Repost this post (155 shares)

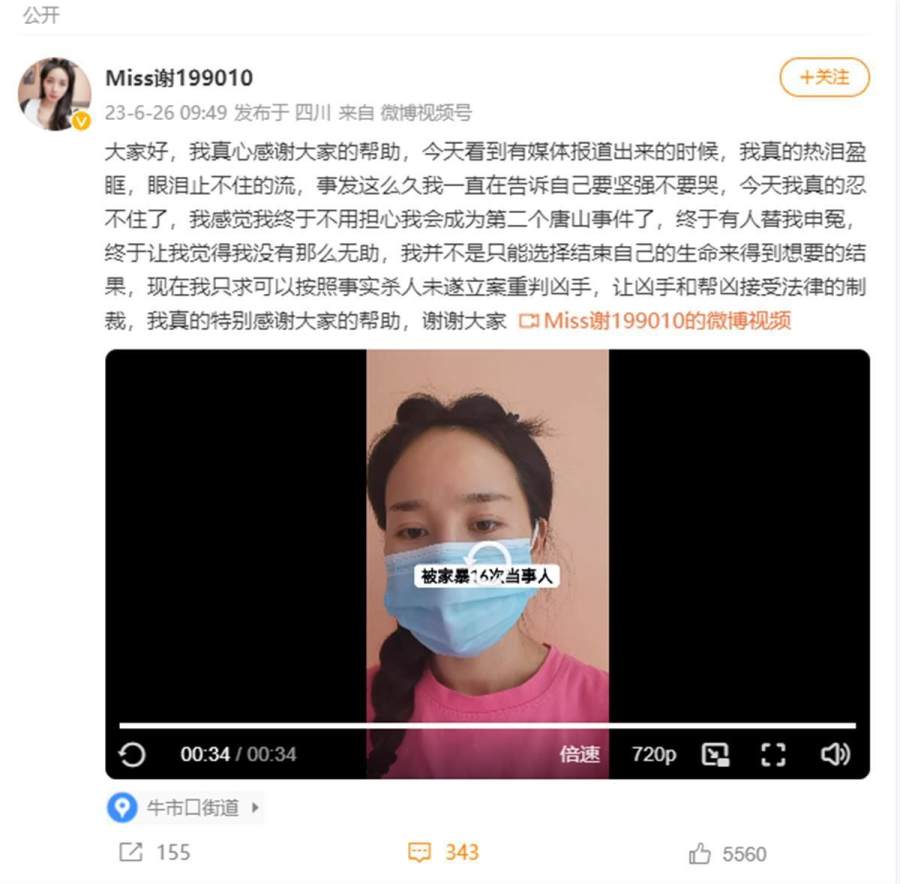click(155, 852)
